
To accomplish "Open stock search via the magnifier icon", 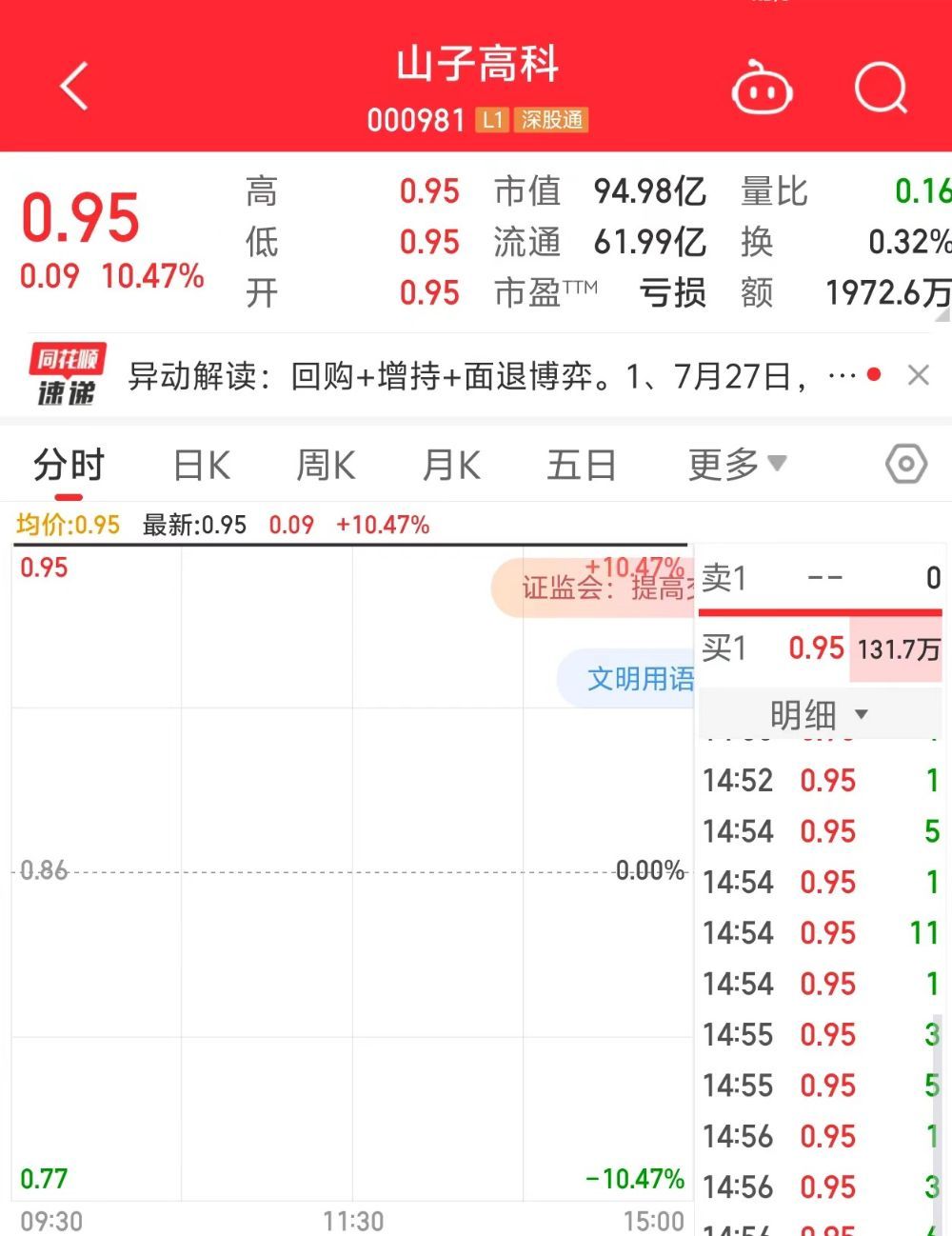I will tap(881, 89).
